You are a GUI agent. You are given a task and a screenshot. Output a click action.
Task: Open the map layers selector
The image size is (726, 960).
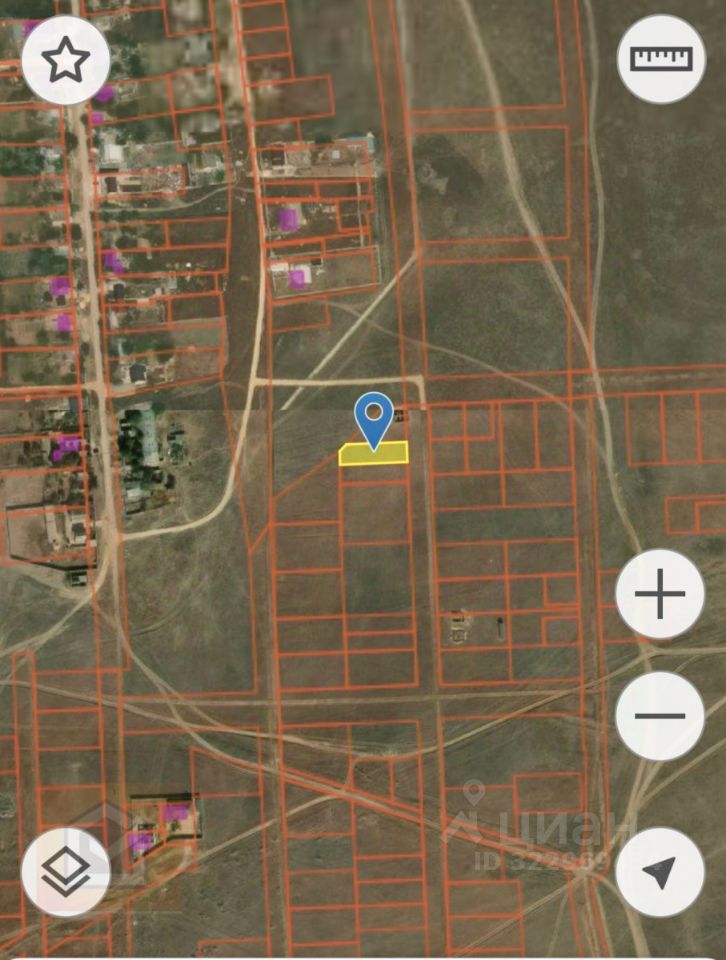[x=65, y=872]
